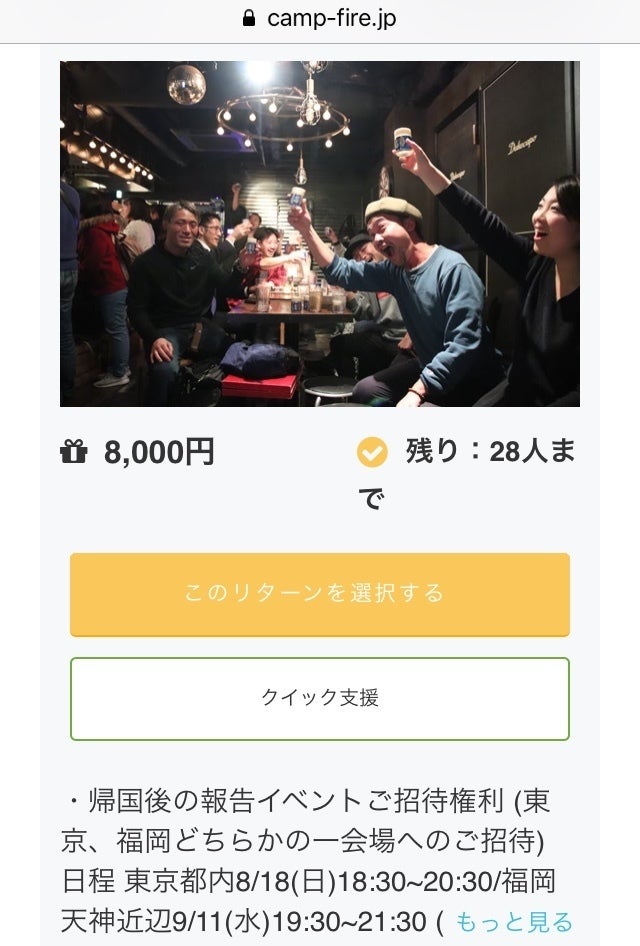Choose クイック支援 quick support

pos(320,698)
